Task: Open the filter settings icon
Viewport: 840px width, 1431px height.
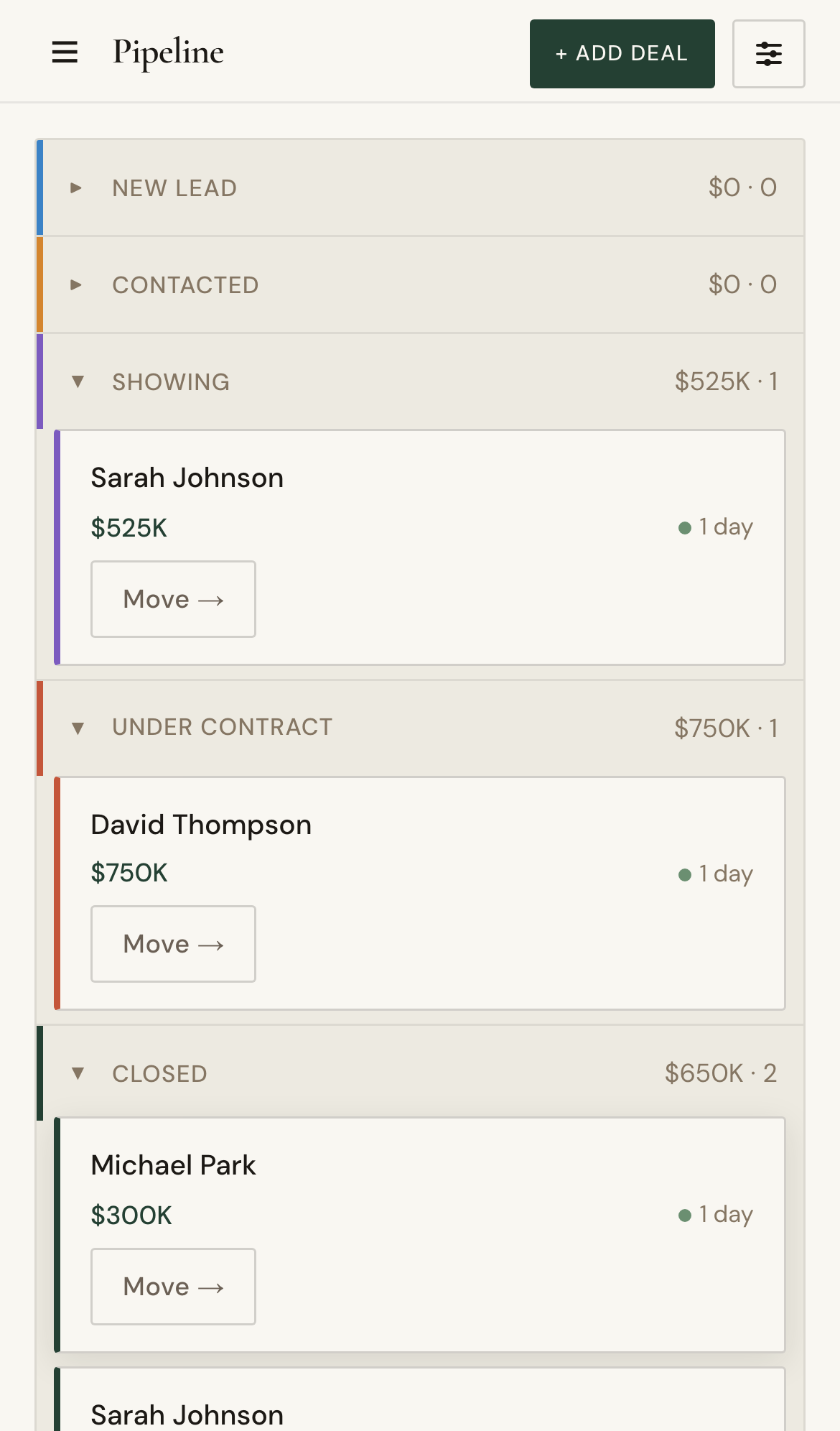Action: point(768,53)
